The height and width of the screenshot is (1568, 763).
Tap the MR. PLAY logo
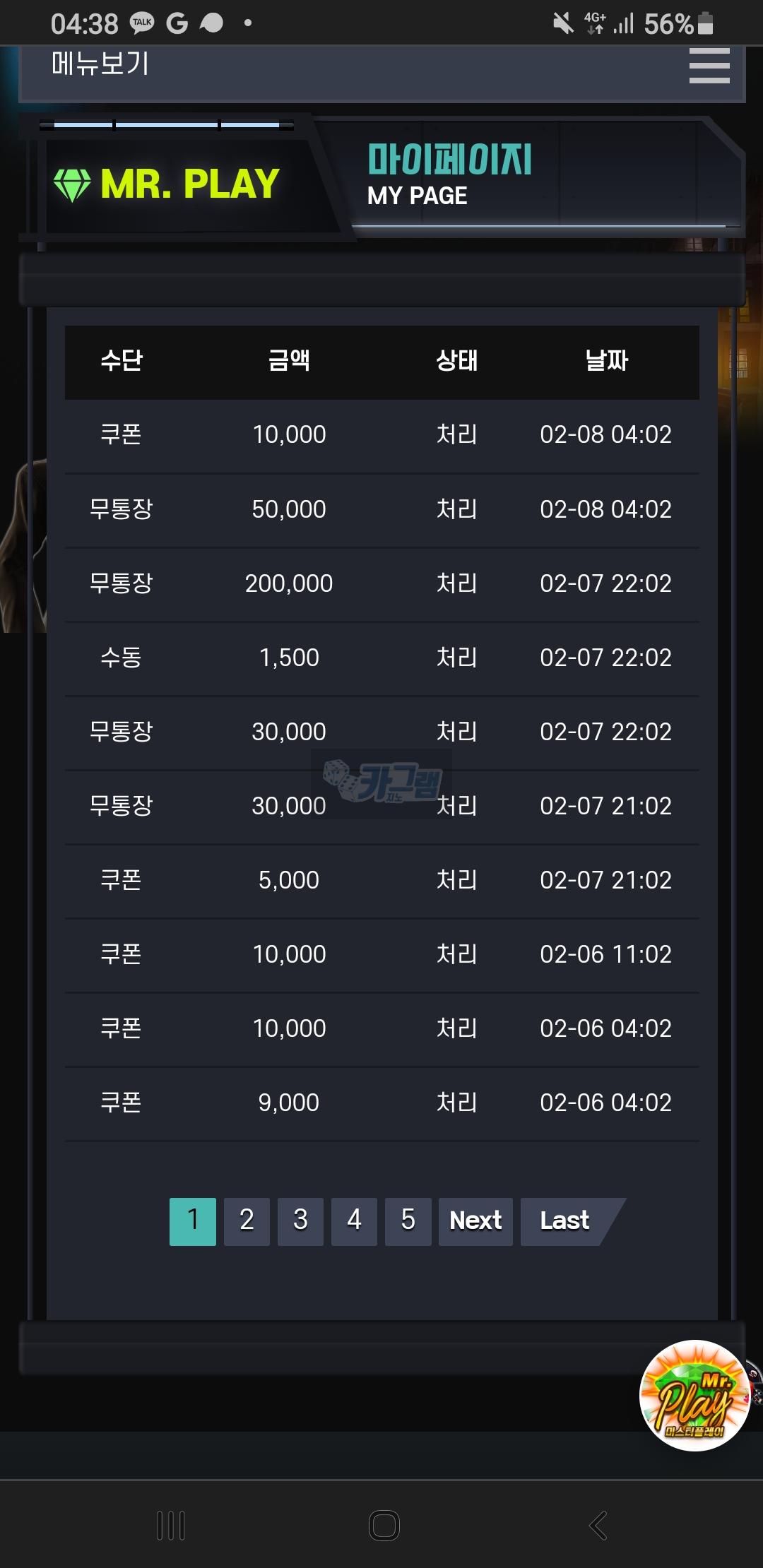167,184
